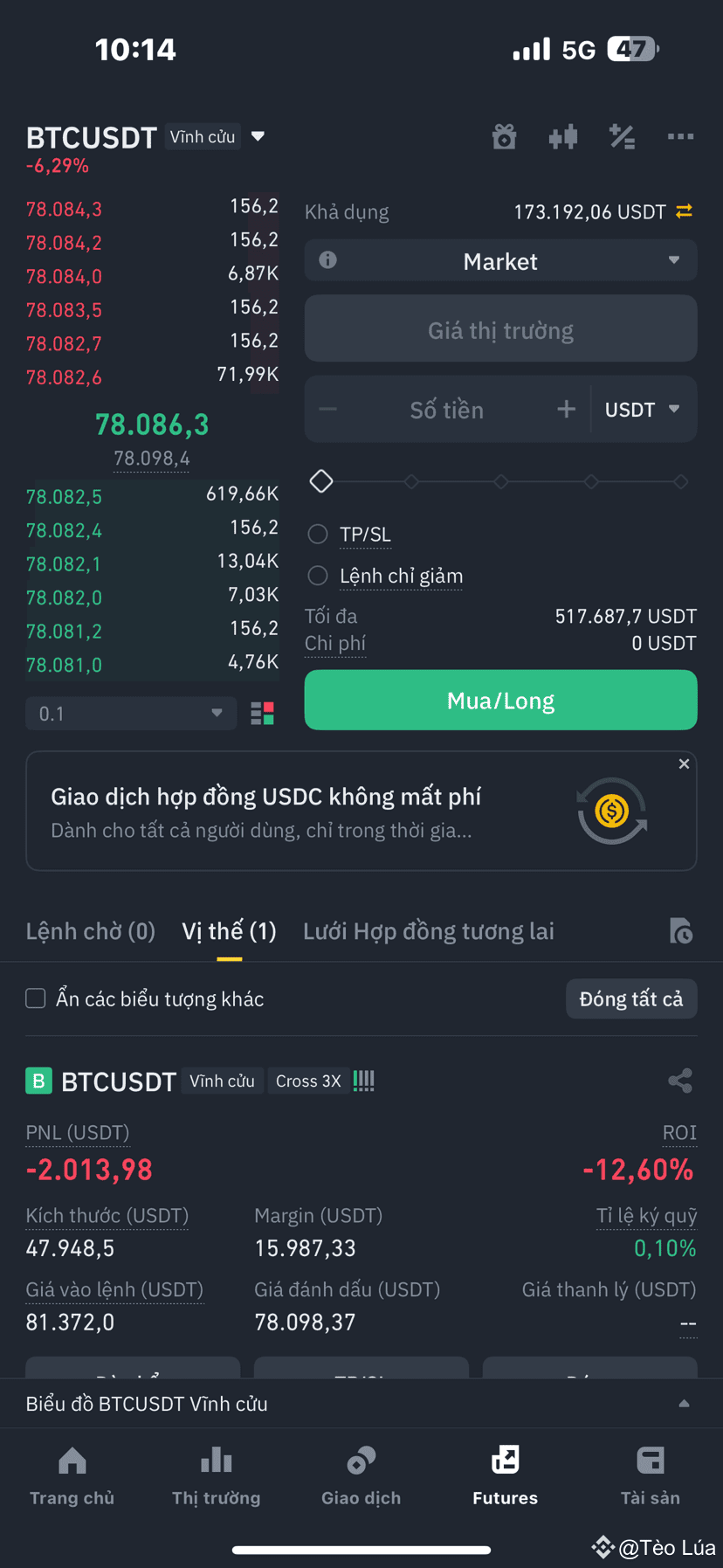Tap Đóng tất cả to close all positions
The height and width of the screenshot is (1568, 723).
631,998
